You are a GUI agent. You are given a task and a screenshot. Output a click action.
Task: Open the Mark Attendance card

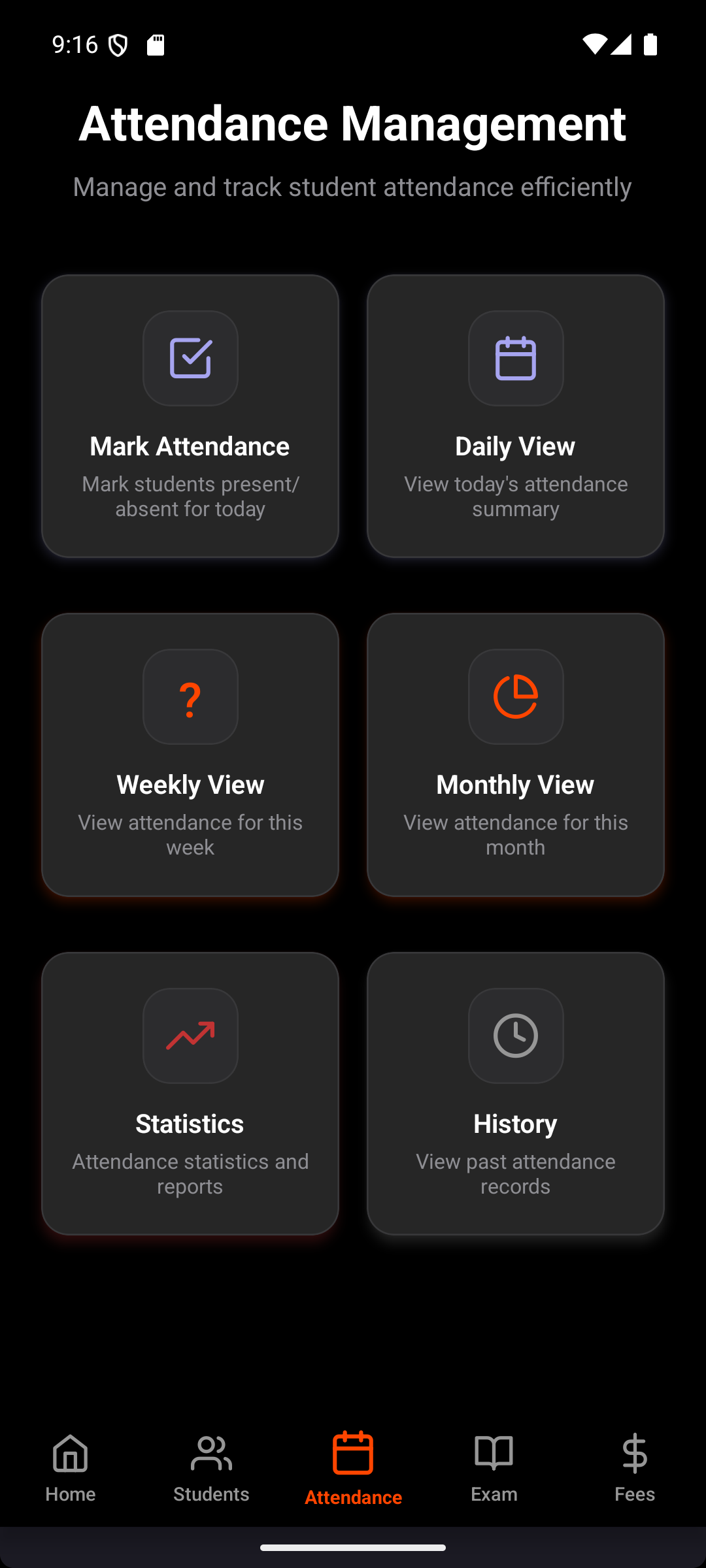190,416
